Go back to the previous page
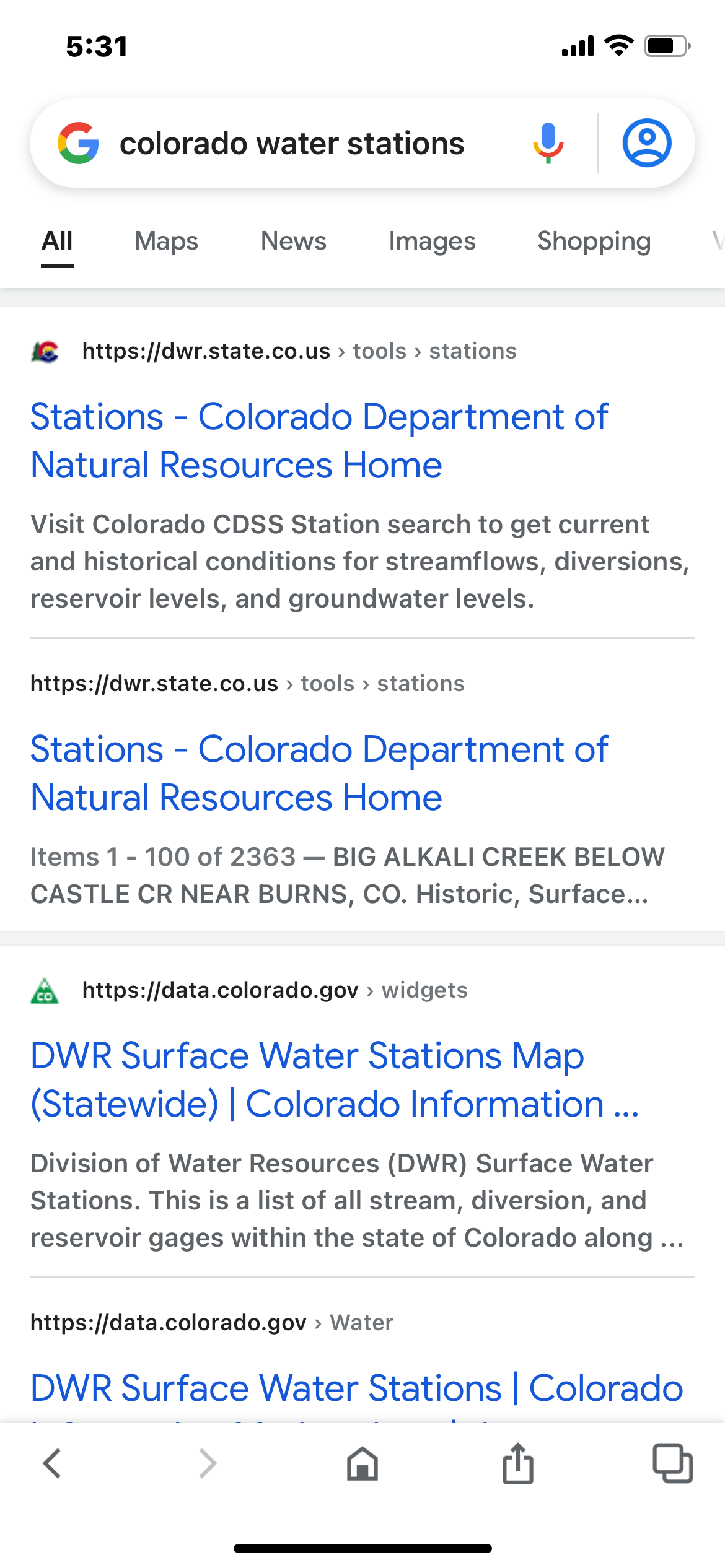This screenshot has width=725, height=1568. (x=52, y=1464)
